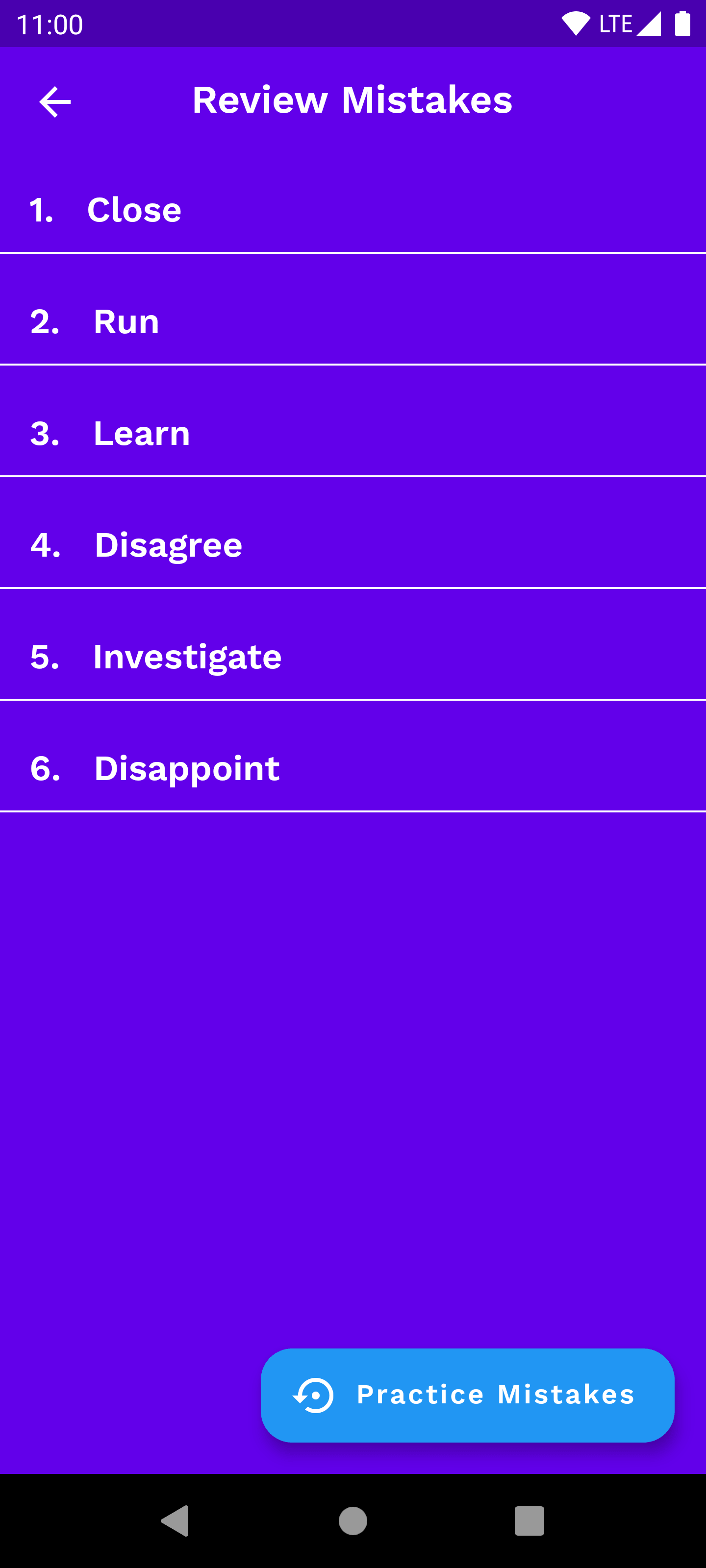Go back using the top arrow

coord(55,101)
